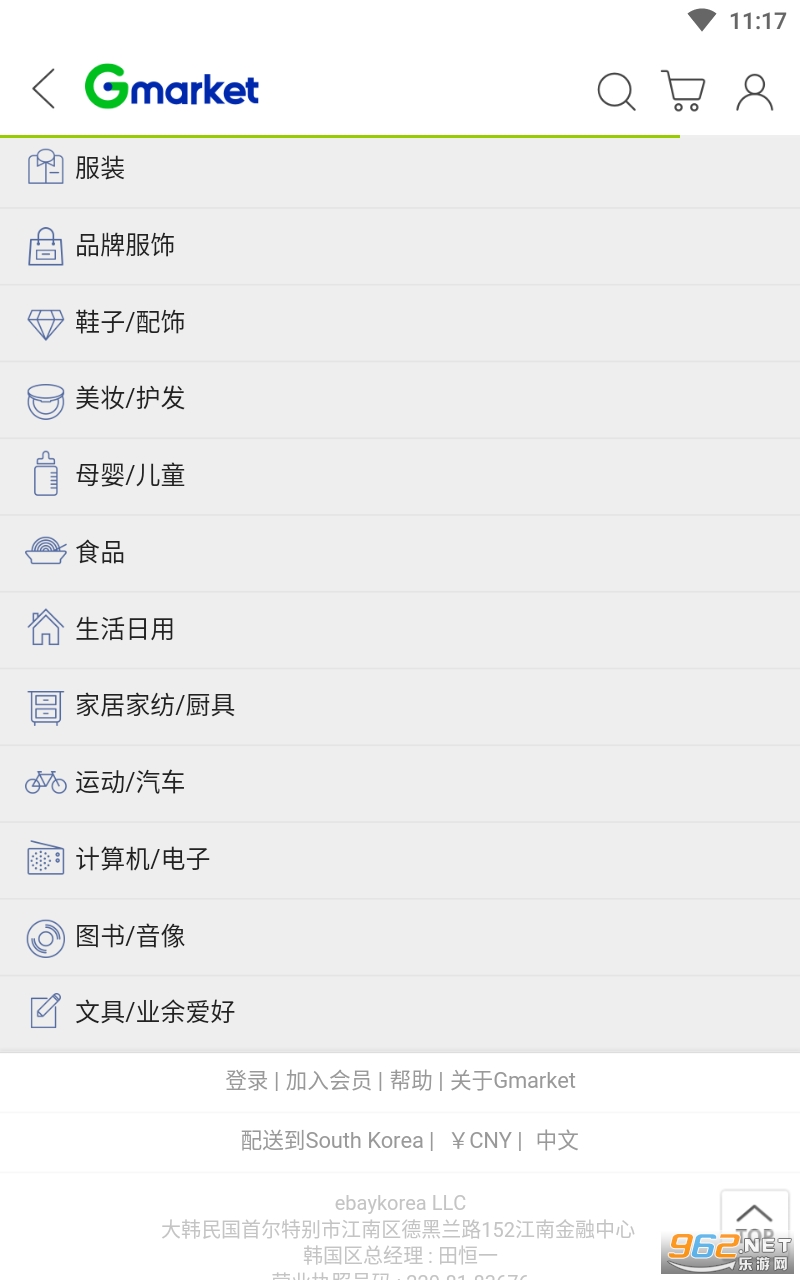Select the 文具/业余爱好 category
This screenshot has width=800, height=1280.
point(155,1012)
